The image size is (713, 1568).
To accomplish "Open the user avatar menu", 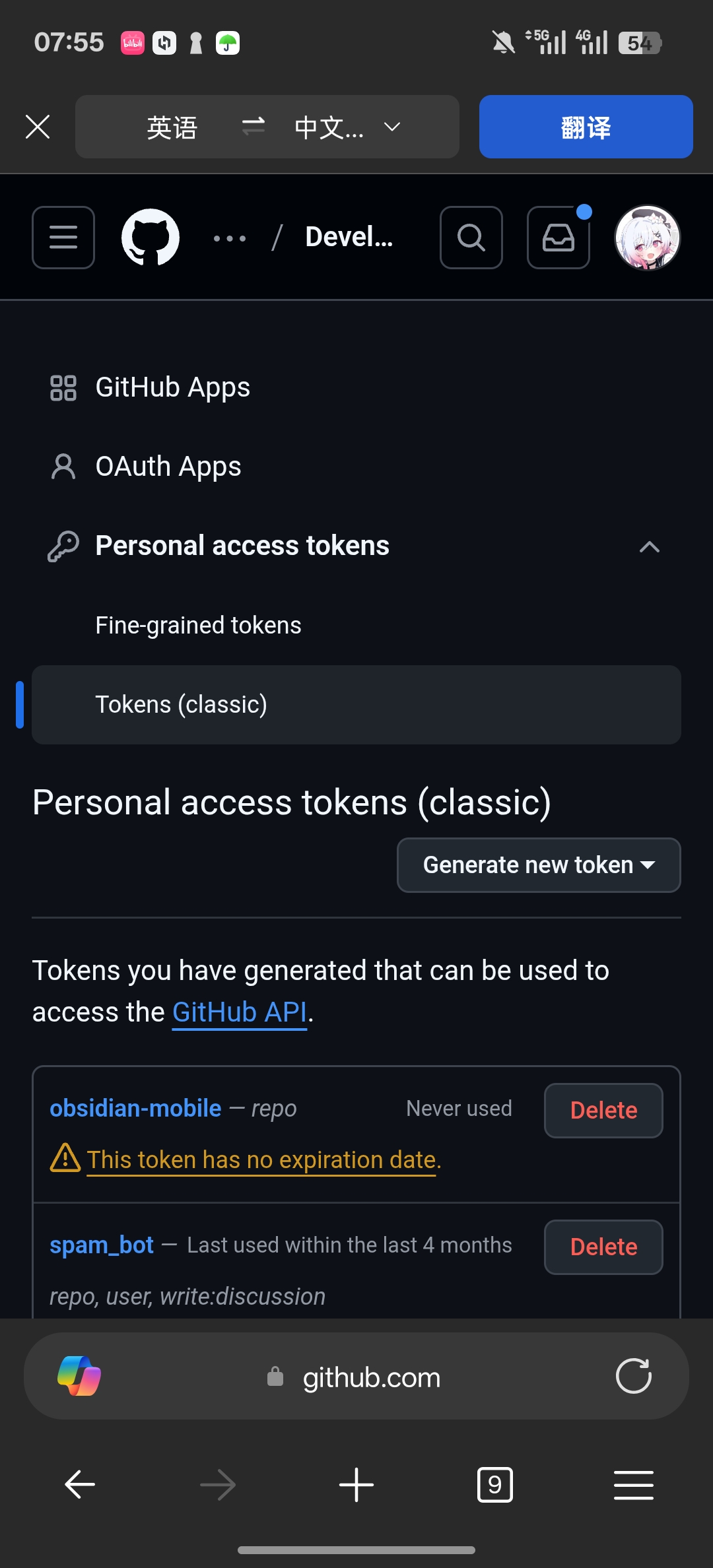I will click(647, 238).
